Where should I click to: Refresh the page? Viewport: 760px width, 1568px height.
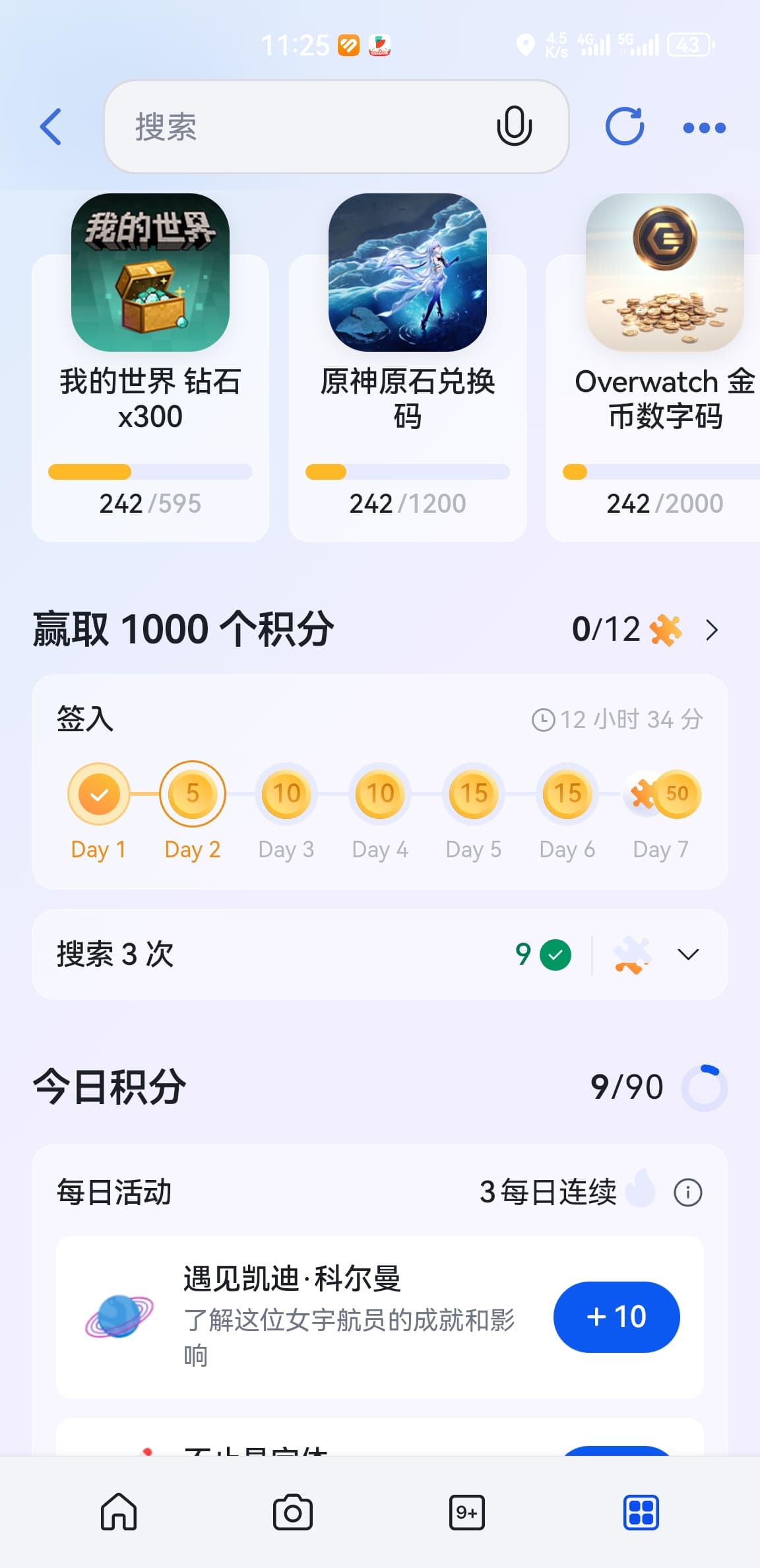pyautogui.click(x=624, y=126)
